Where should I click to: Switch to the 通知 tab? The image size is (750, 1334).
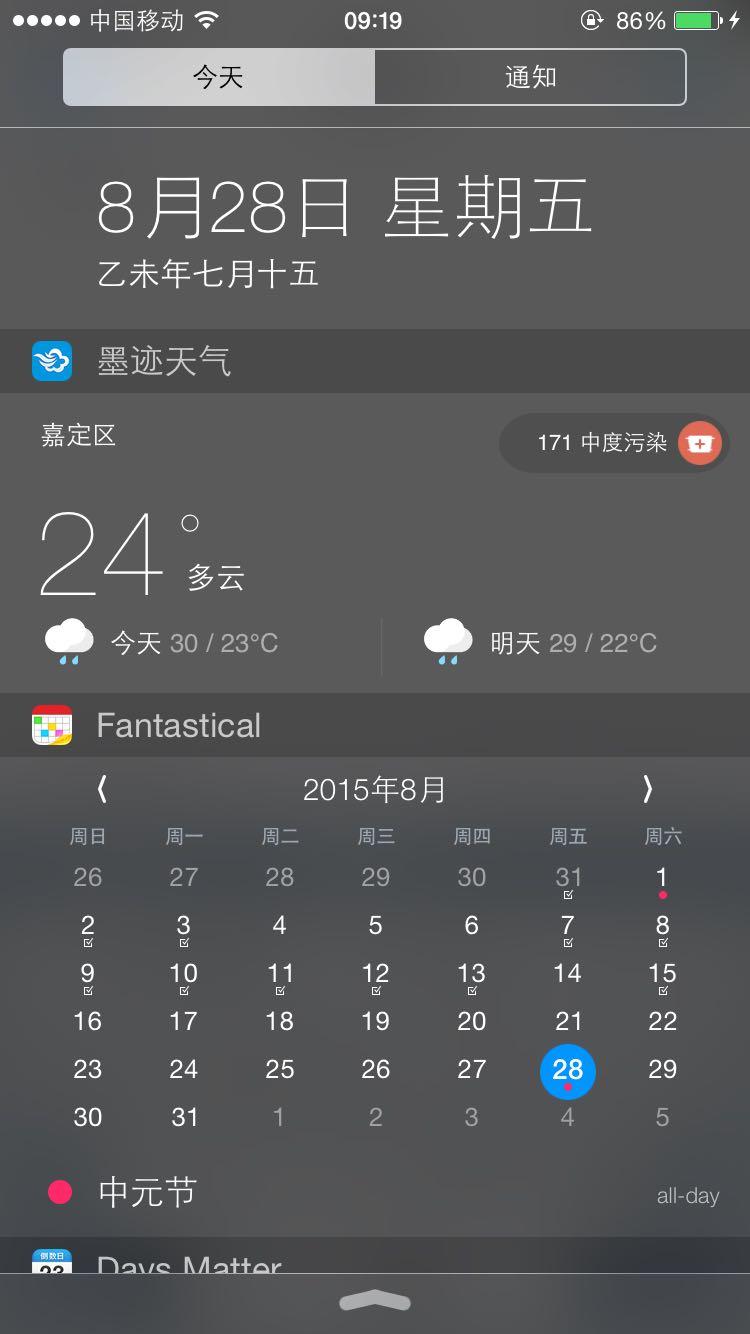click(530, 76)
